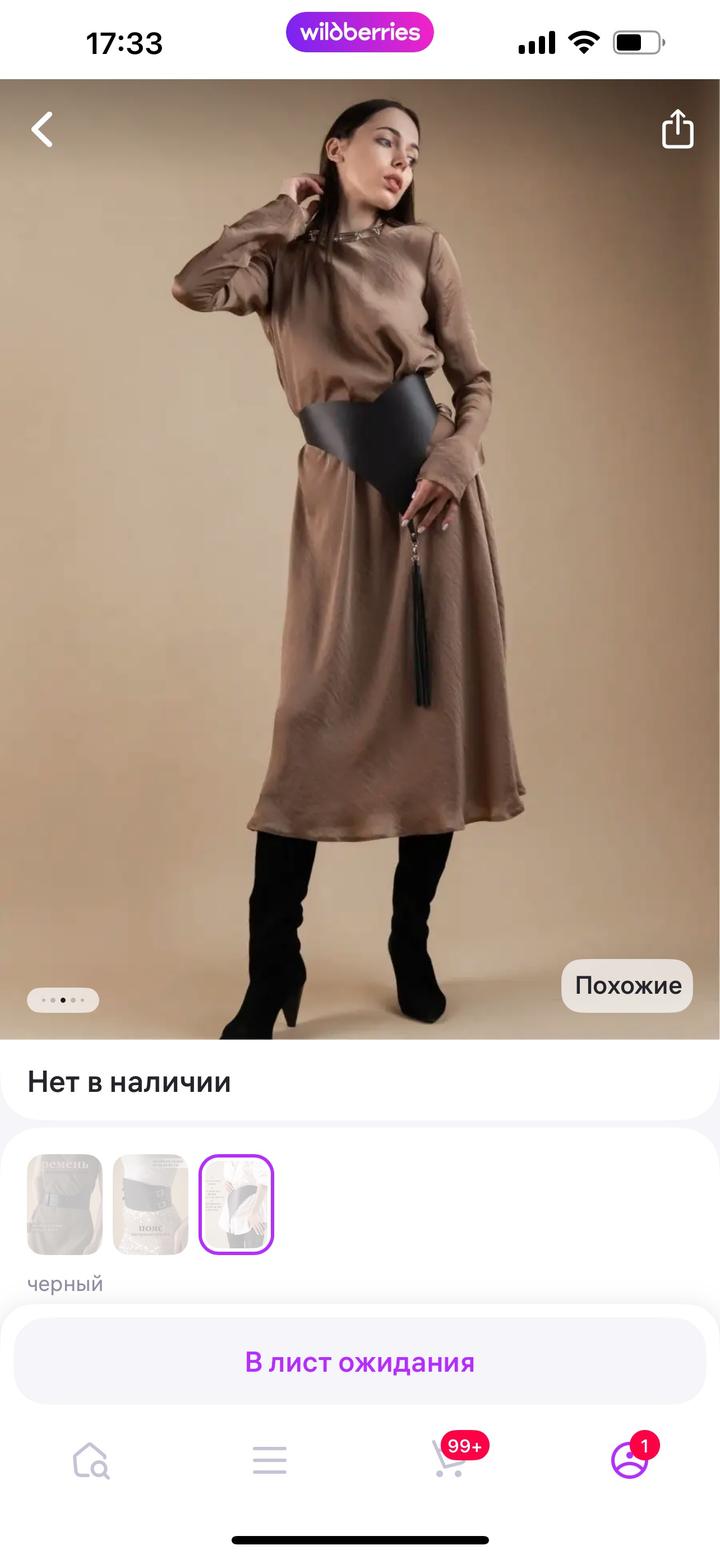The width and height of the screenshot is (720, 1558).
Task: Share this product
Action: coord(677,129)
